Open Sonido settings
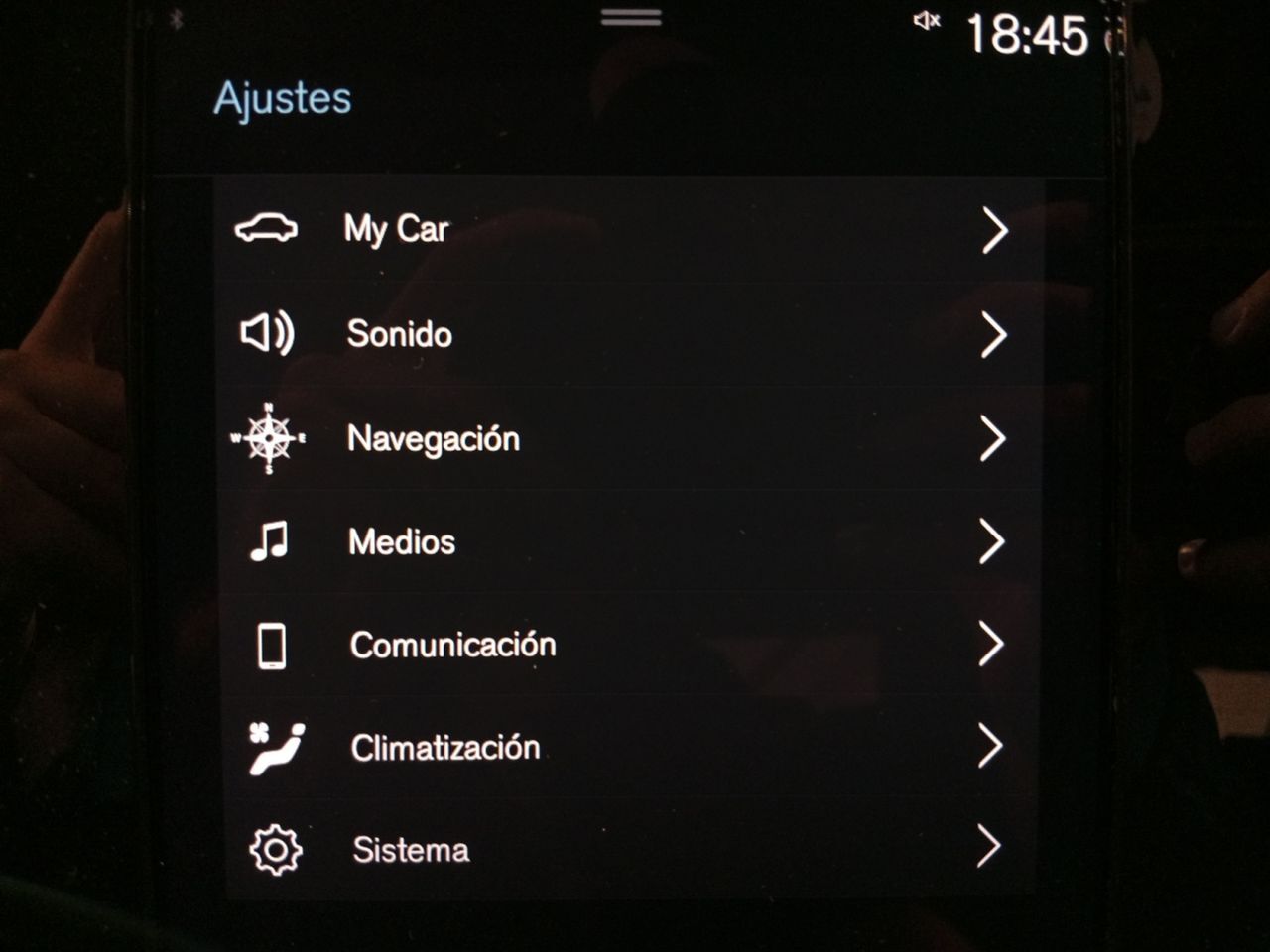 tap(625, 334)
